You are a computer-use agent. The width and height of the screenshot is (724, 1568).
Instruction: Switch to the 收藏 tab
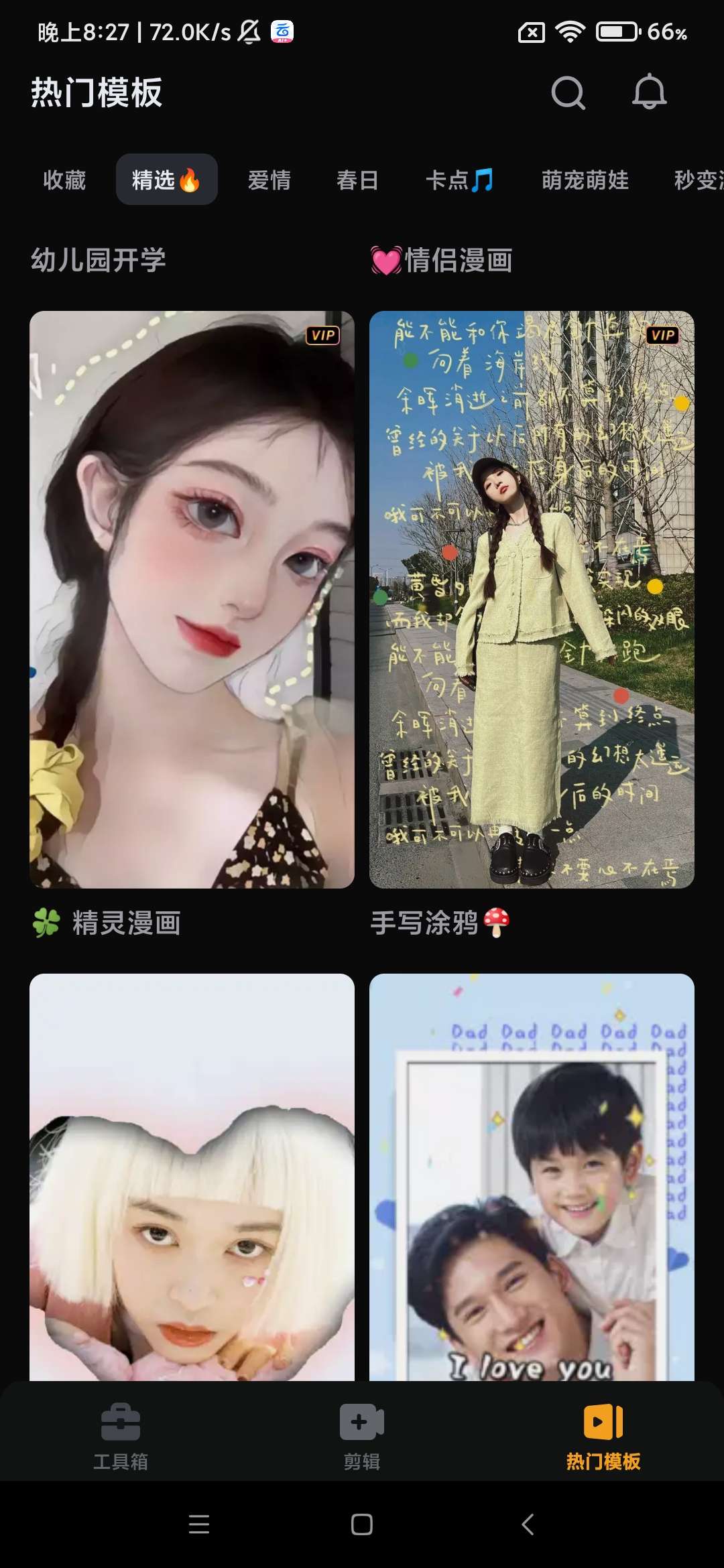coord(64,180)
